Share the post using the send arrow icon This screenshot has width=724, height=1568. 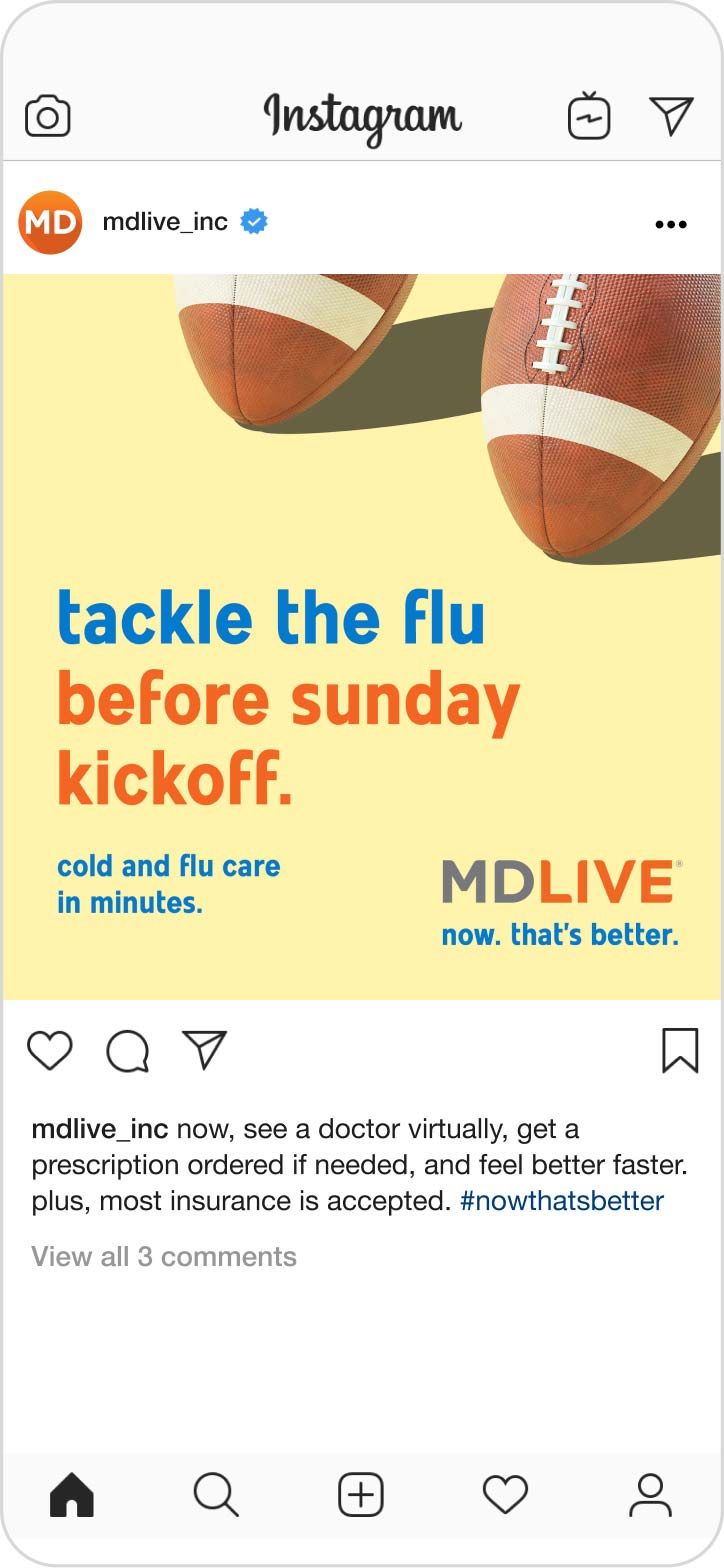click(x=204, y=1051)
